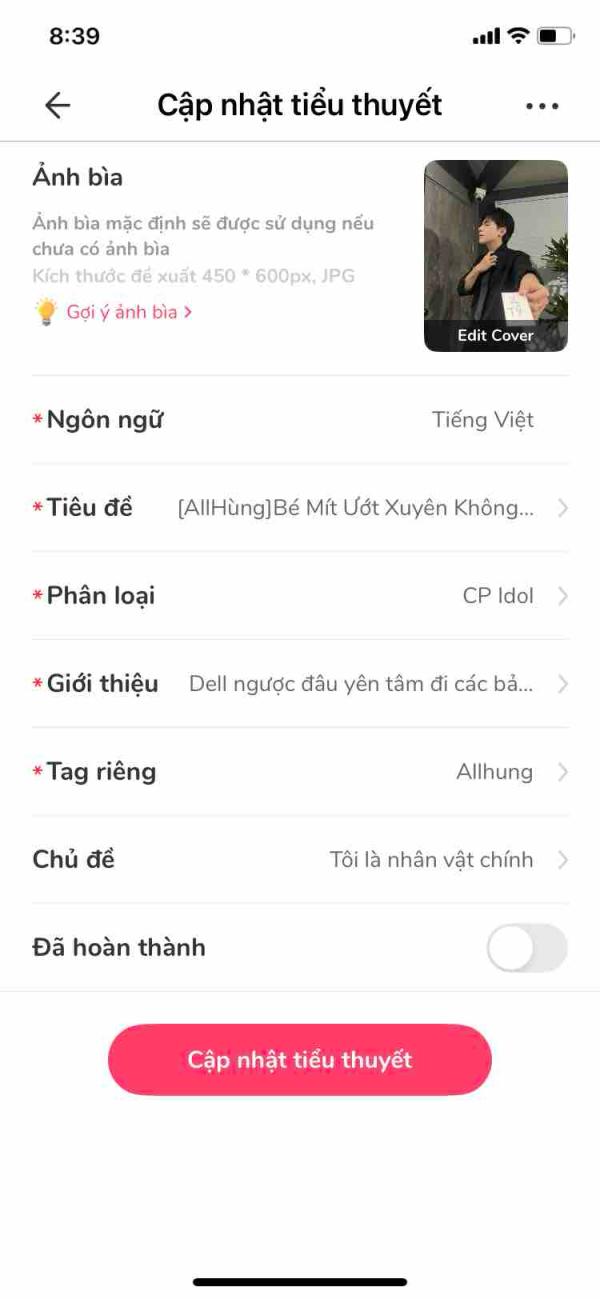
Task: Tap Edit Cover on the cover image
Action: [496, 335]
